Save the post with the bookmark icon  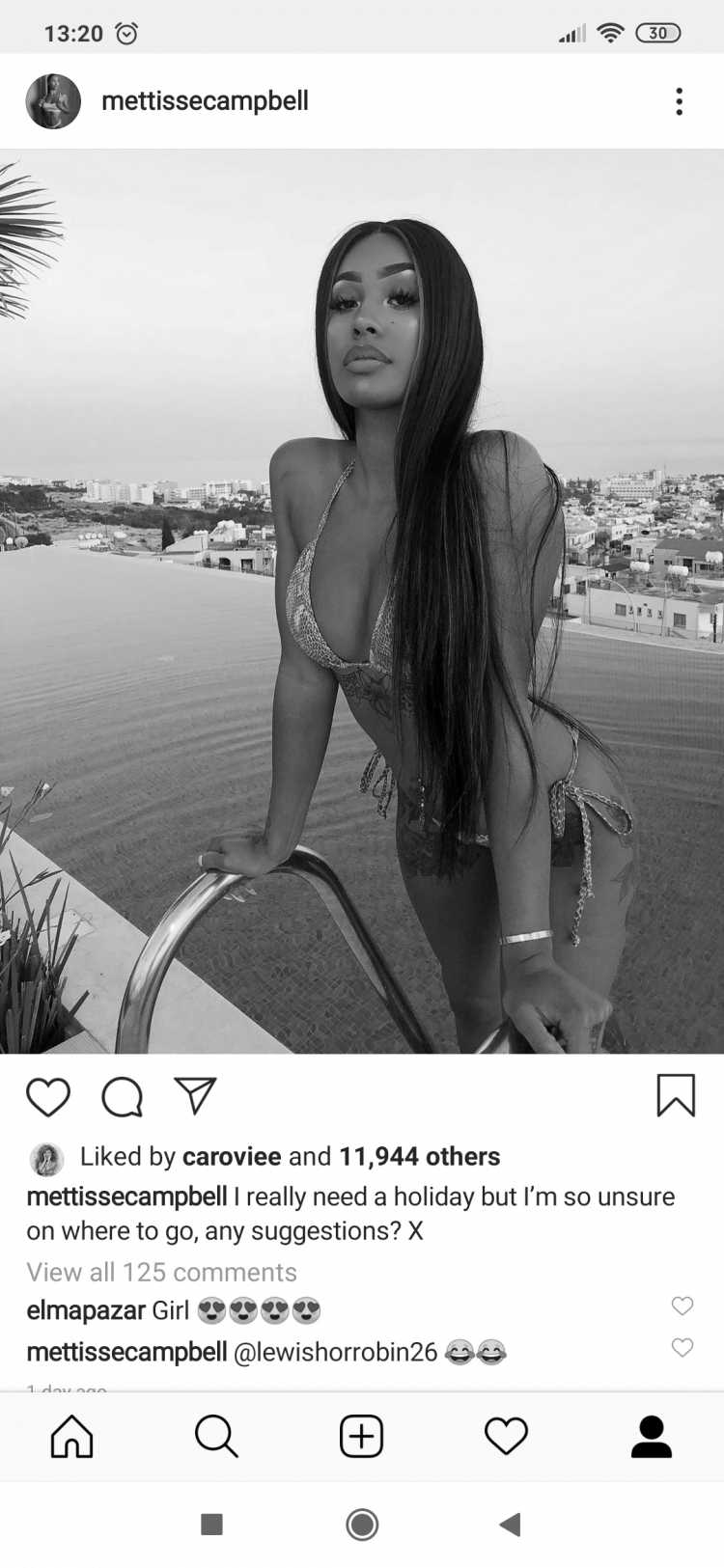[x=676, y=1096]
